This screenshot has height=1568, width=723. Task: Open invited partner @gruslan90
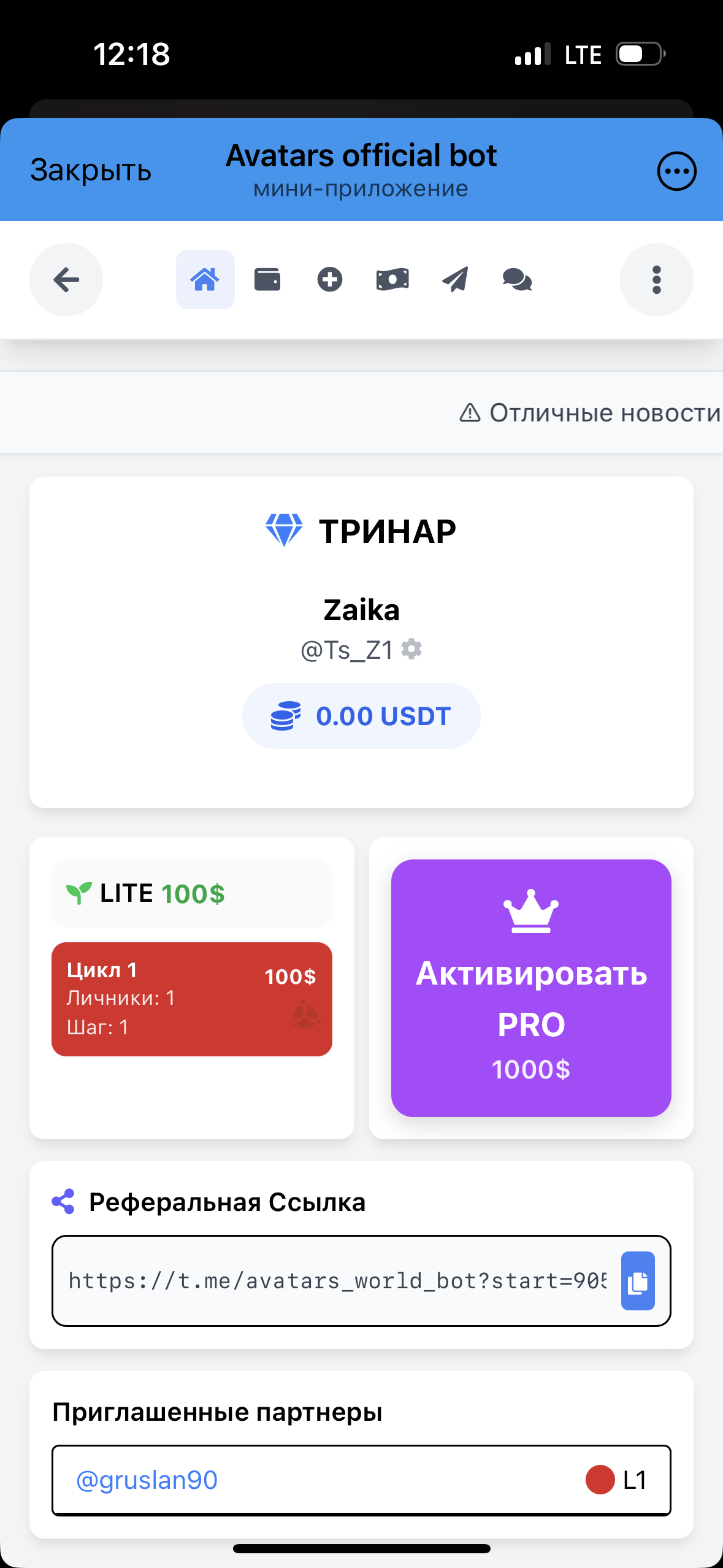click(147, 1480)
